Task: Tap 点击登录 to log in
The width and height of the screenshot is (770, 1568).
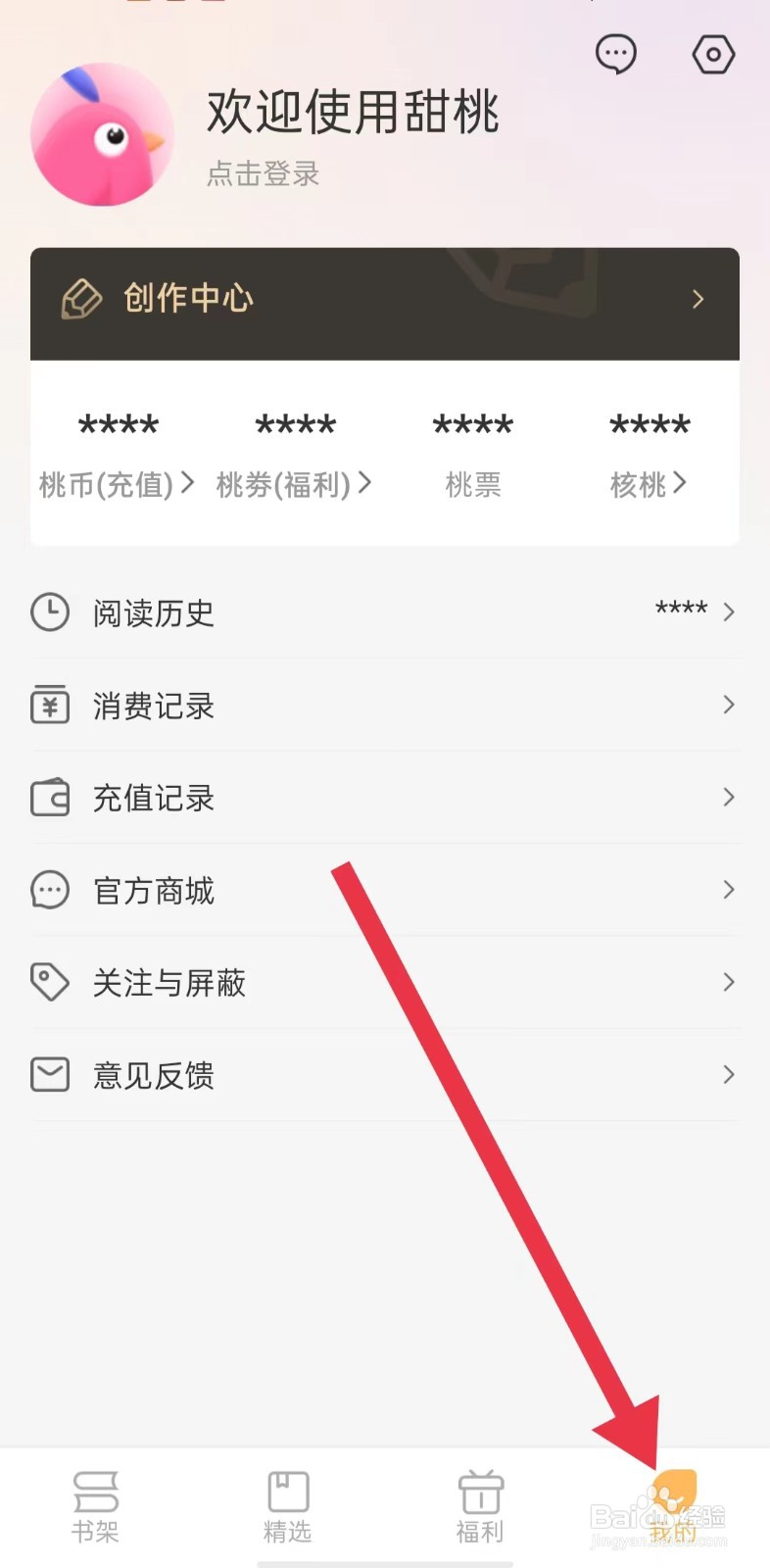Action: (x=263, y=173)
